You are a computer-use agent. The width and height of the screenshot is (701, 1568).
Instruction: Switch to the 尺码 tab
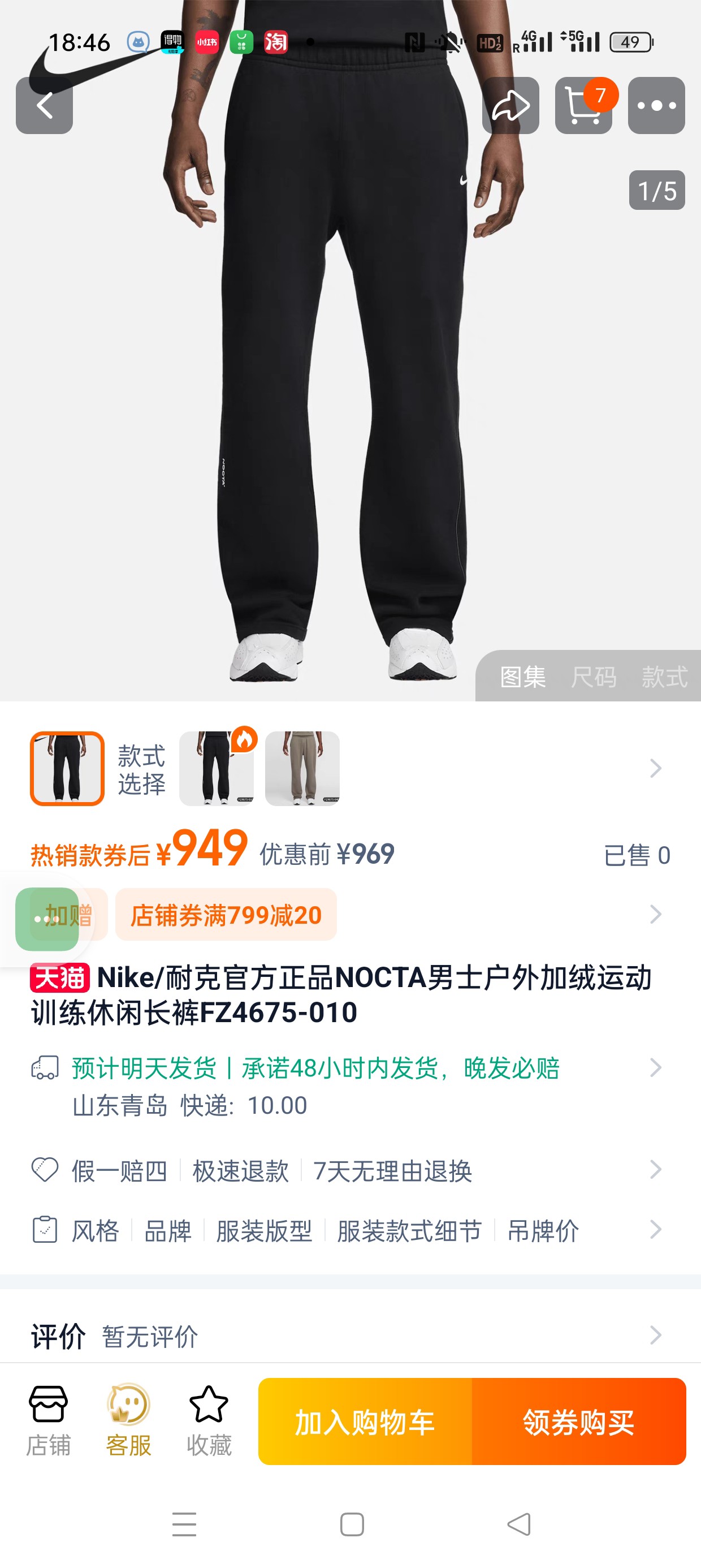coord(593,677)
